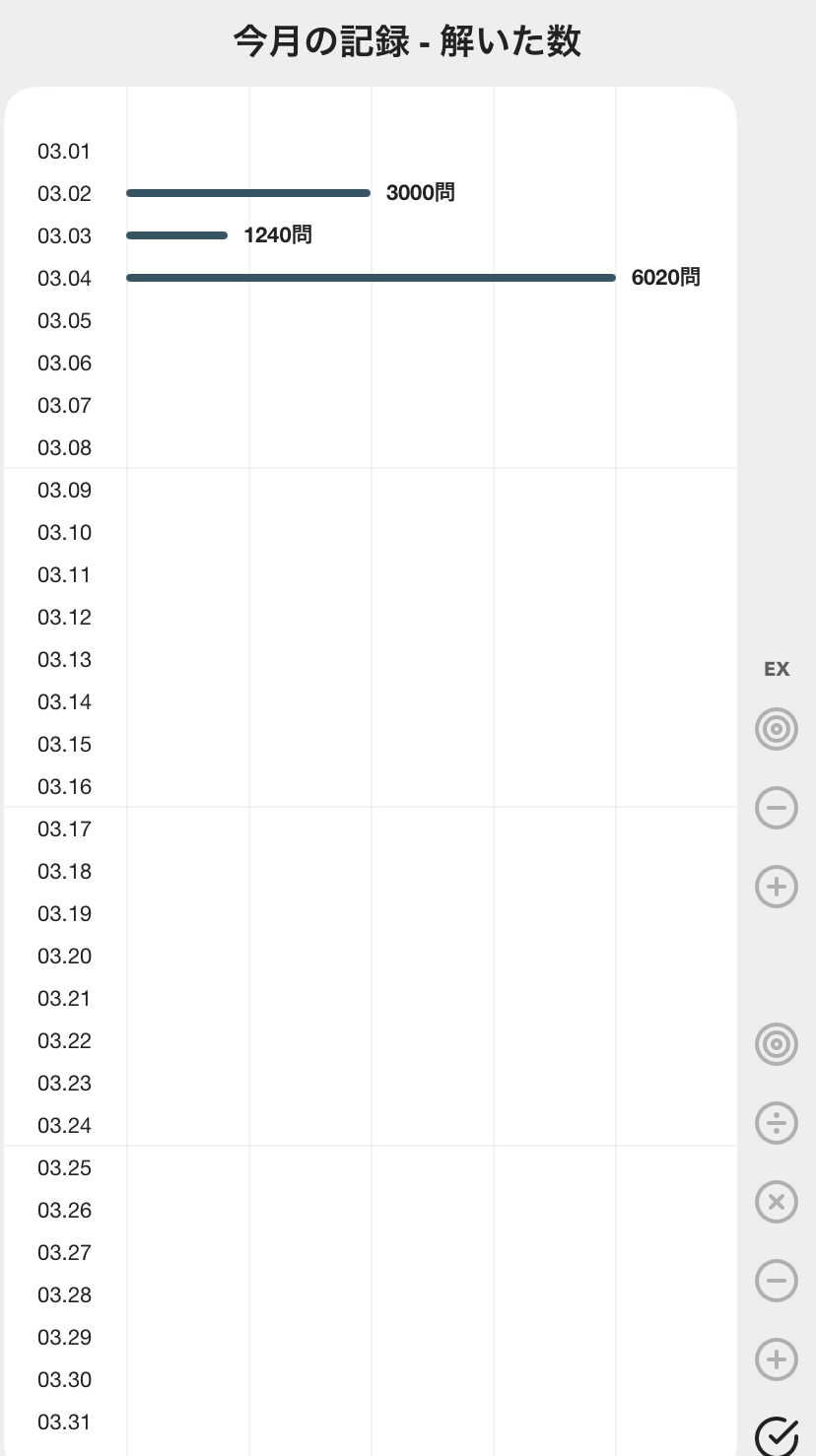Select the target icon above the division icon

[777, 1044]
